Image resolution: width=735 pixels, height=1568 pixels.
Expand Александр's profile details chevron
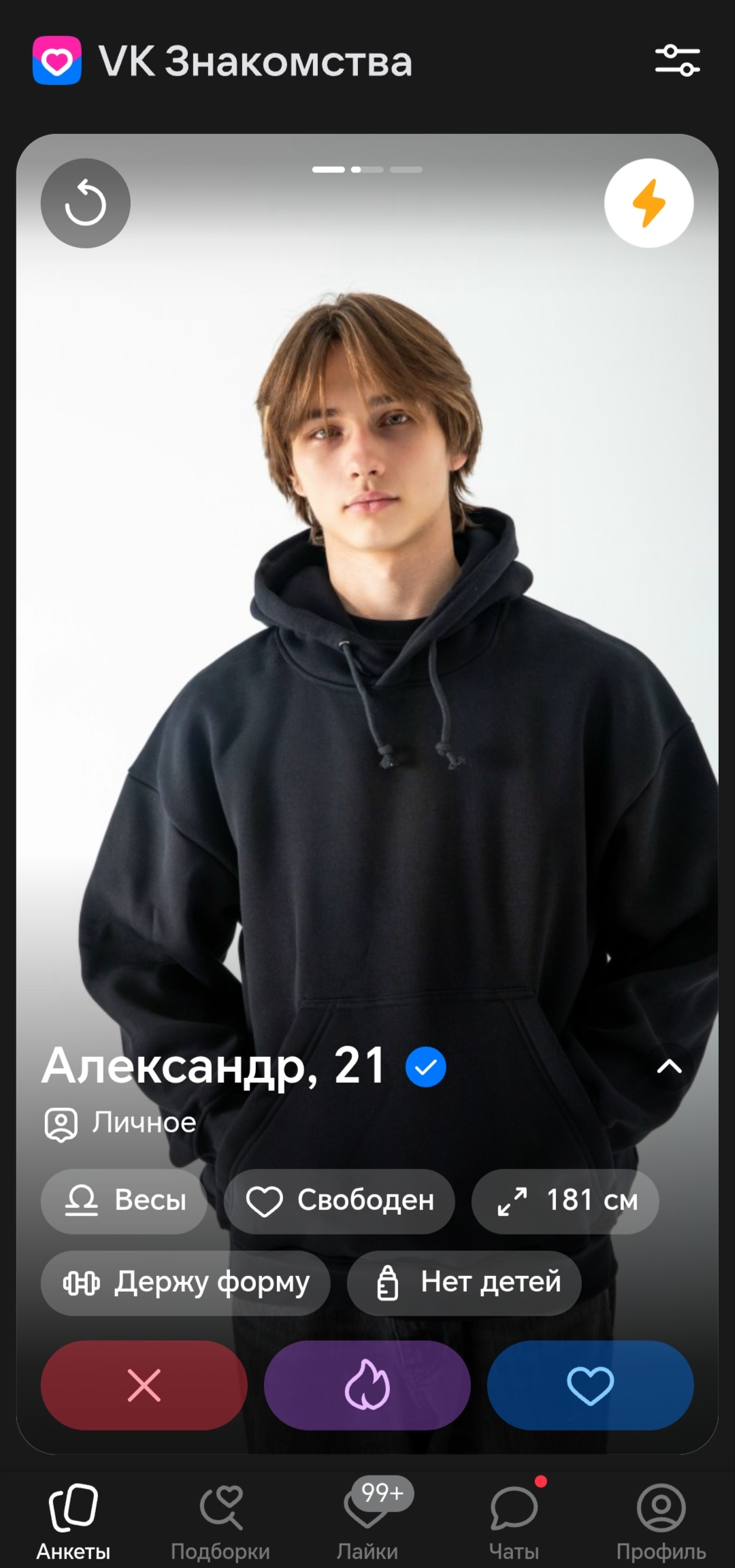pyautogui.click(x=669, y=1066)
